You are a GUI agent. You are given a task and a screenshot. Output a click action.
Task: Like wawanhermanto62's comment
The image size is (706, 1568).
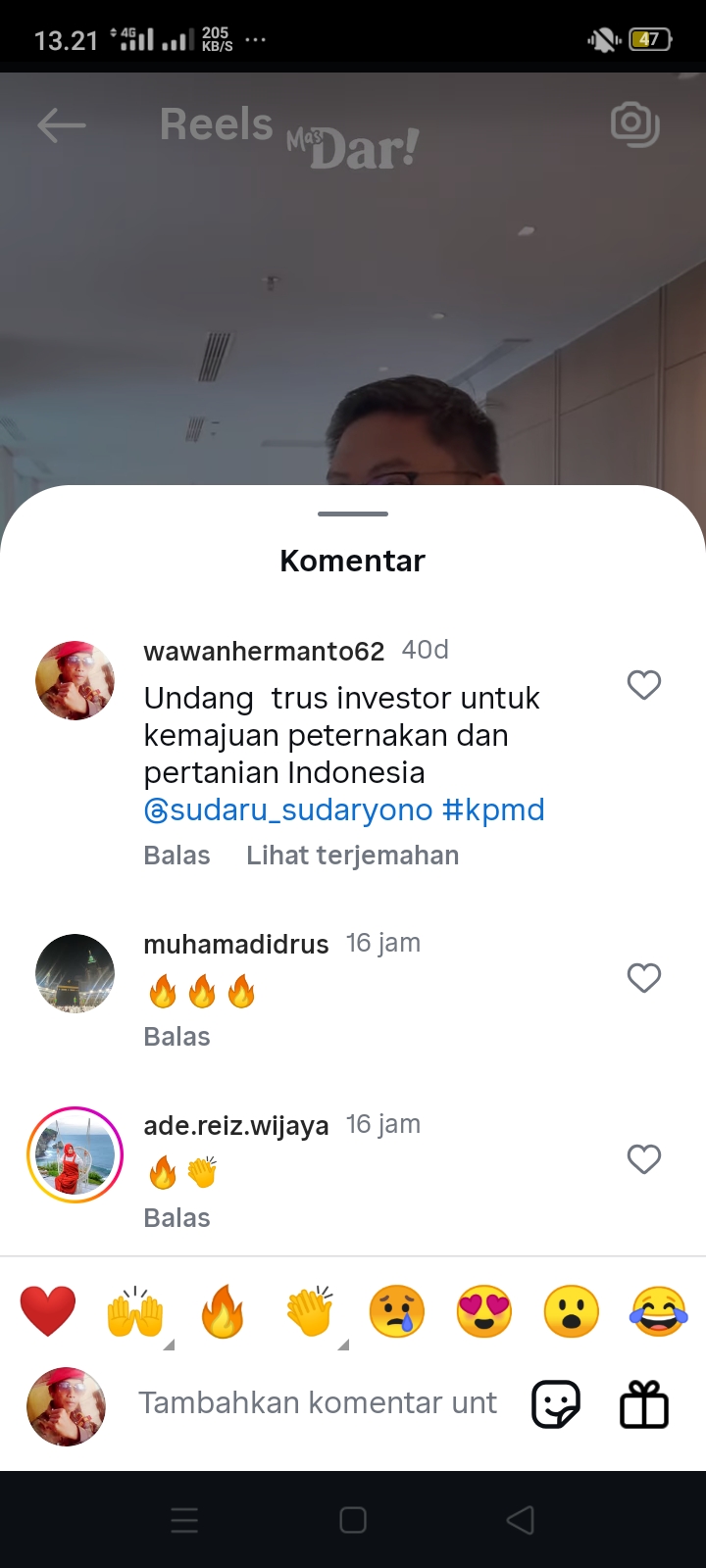pos(644,685)
